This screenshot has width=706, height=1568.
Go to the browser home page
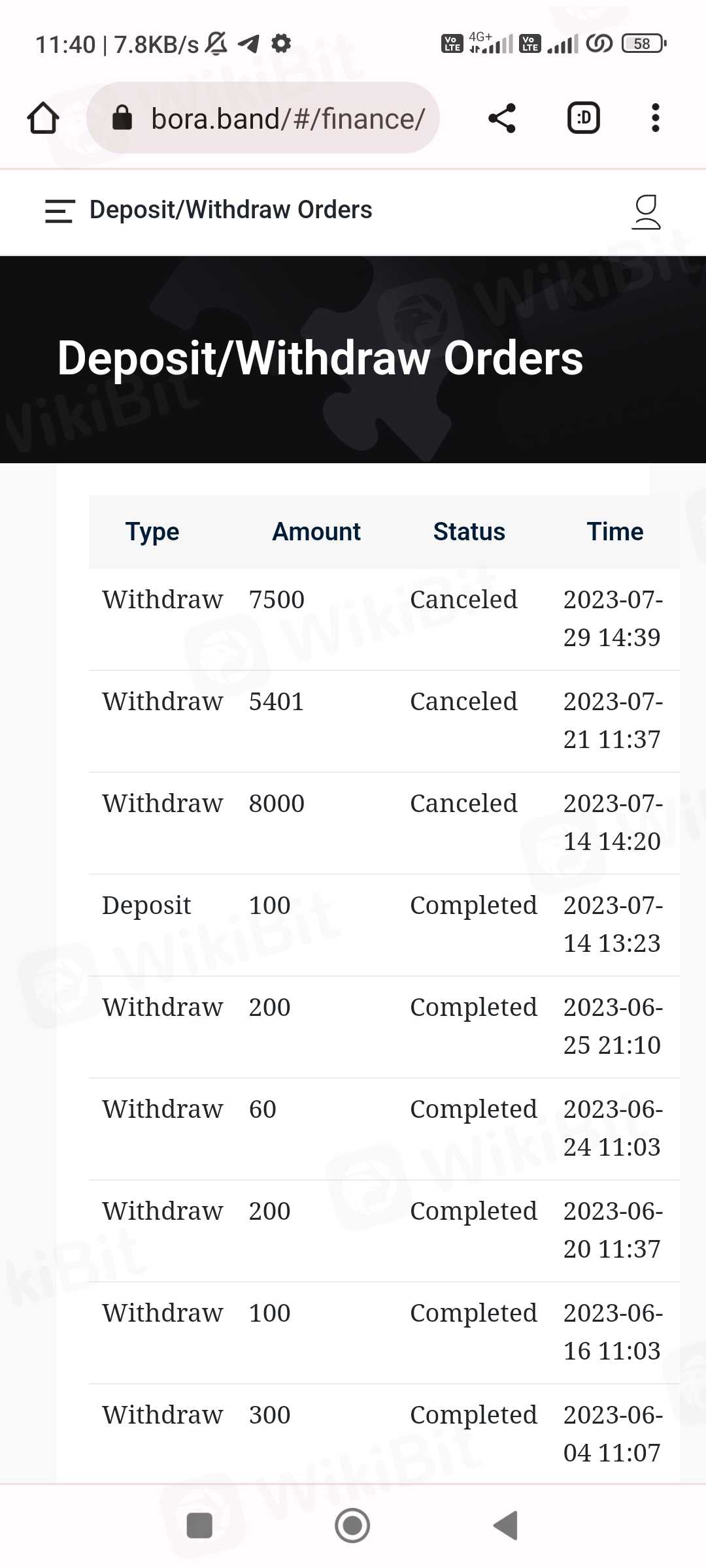(43, 118)
